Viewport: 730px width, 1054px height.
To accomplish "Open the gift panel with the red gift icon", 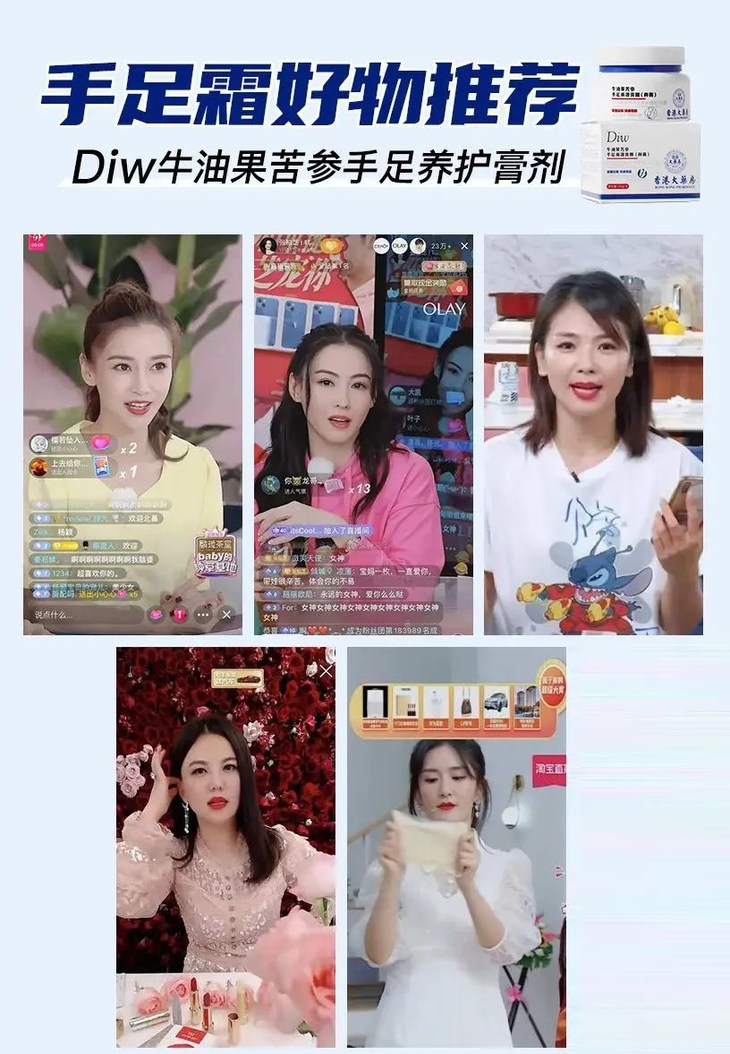I will [180, 614].
